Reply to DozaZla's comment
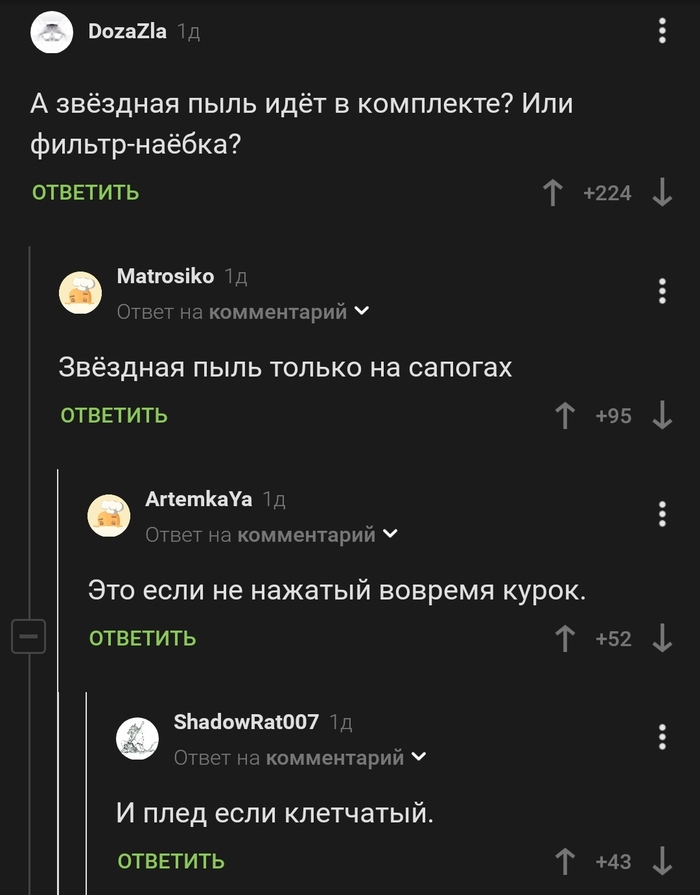The height and width of the screenshot is (895, 700). pyautogui.click(x=86, y=192)
